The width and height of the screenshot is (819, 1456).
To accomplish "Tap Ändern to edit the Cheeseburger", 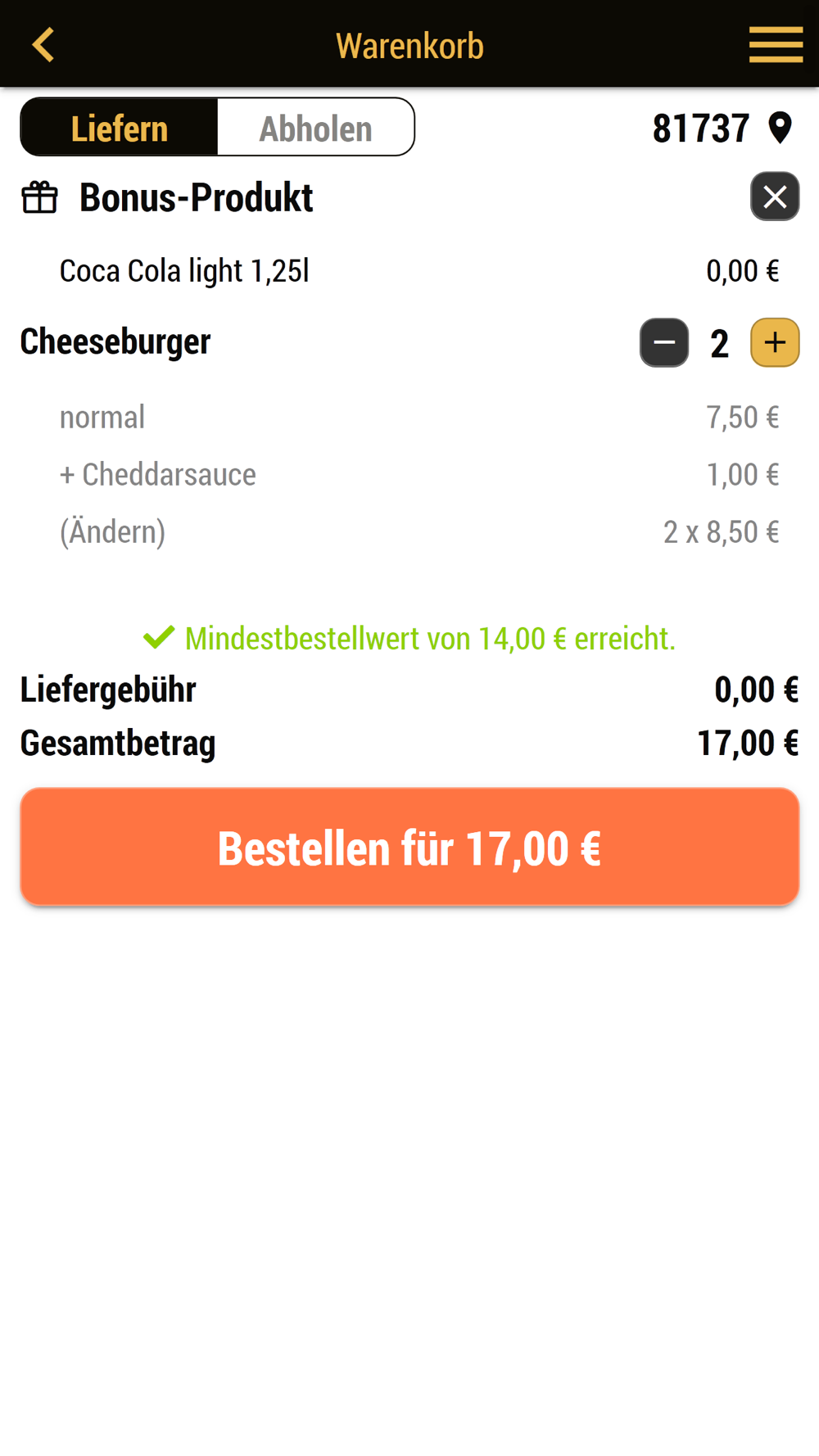I will click(112, 532).
